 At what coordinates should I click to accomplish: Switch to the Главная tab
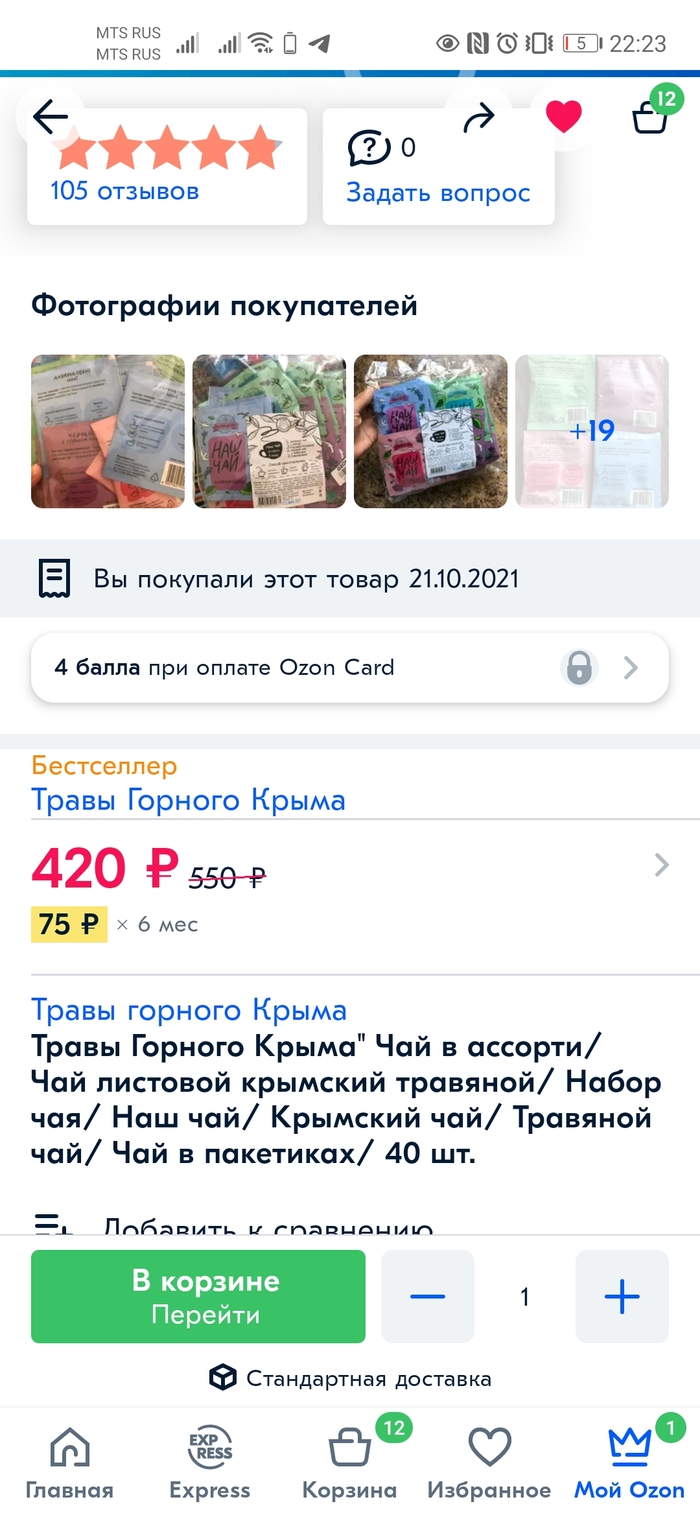(69, 1462)
